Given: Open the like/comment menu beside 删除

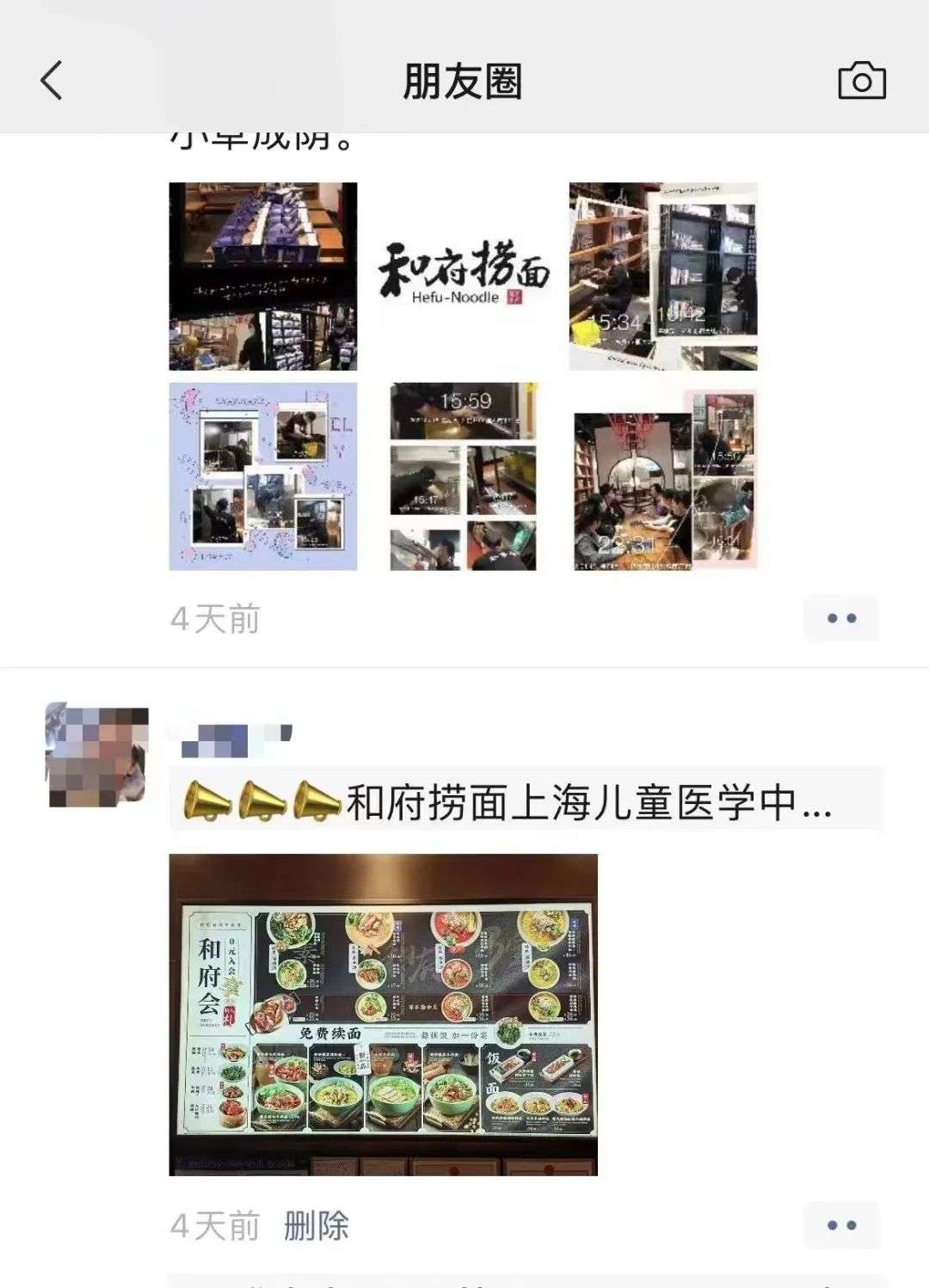Looking at the screenshot, I should (840, 1225).
